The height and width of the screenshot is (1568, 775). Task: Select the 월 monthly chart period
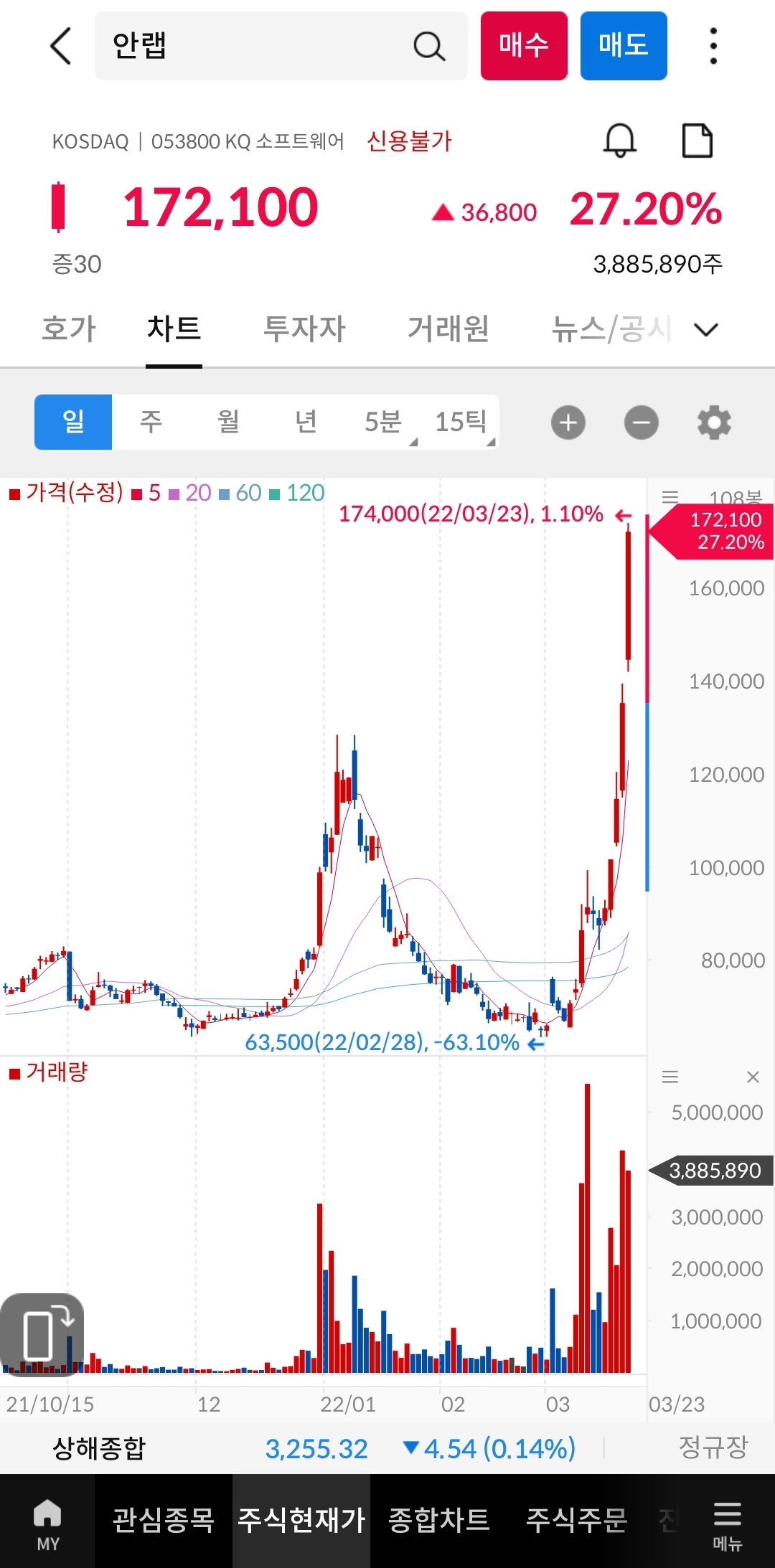click(228, 422)
